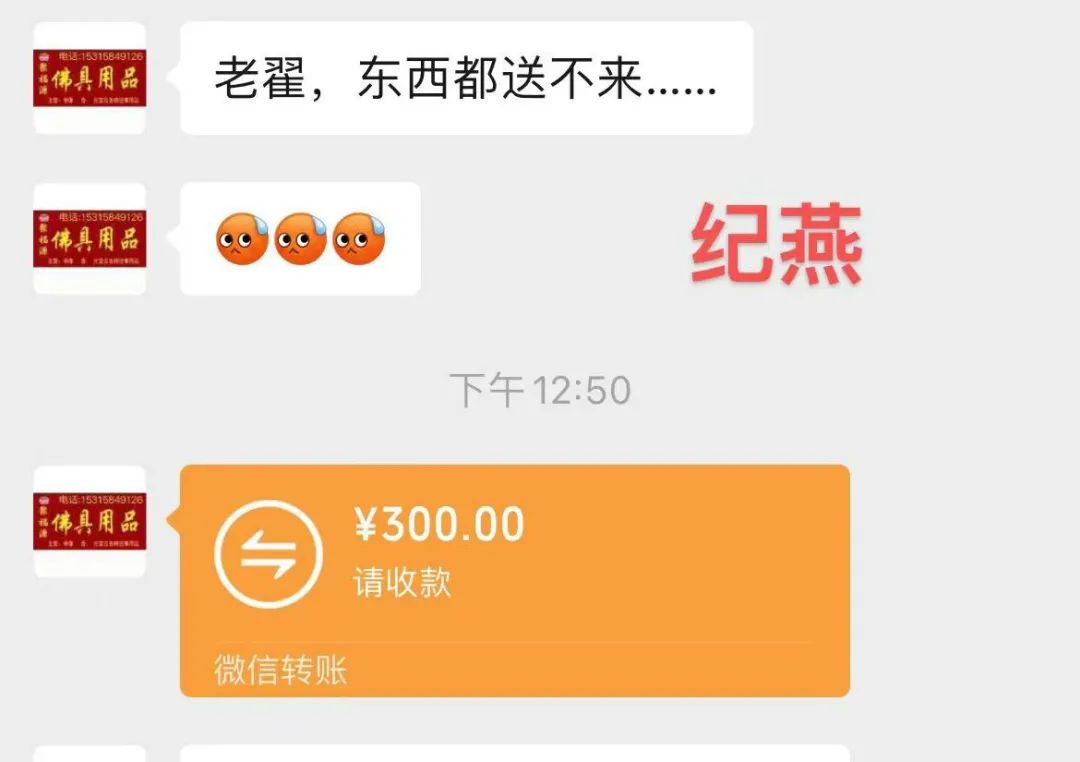Tap the avatar next to the emoji message
Viewport: 1080px width, 762px height.
pos(90,239)
